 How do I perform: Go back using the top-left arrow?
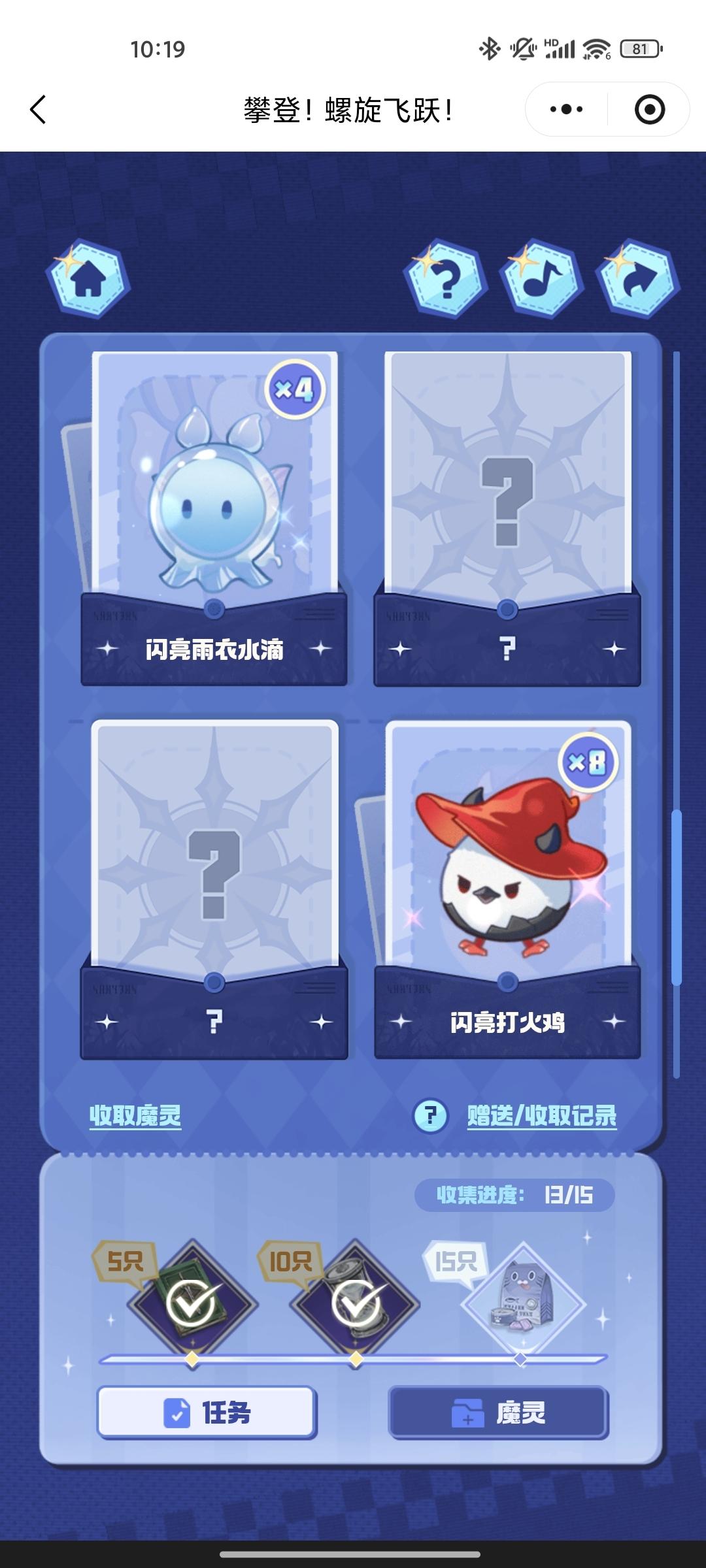pyautogui.click(x=38, y=109)
